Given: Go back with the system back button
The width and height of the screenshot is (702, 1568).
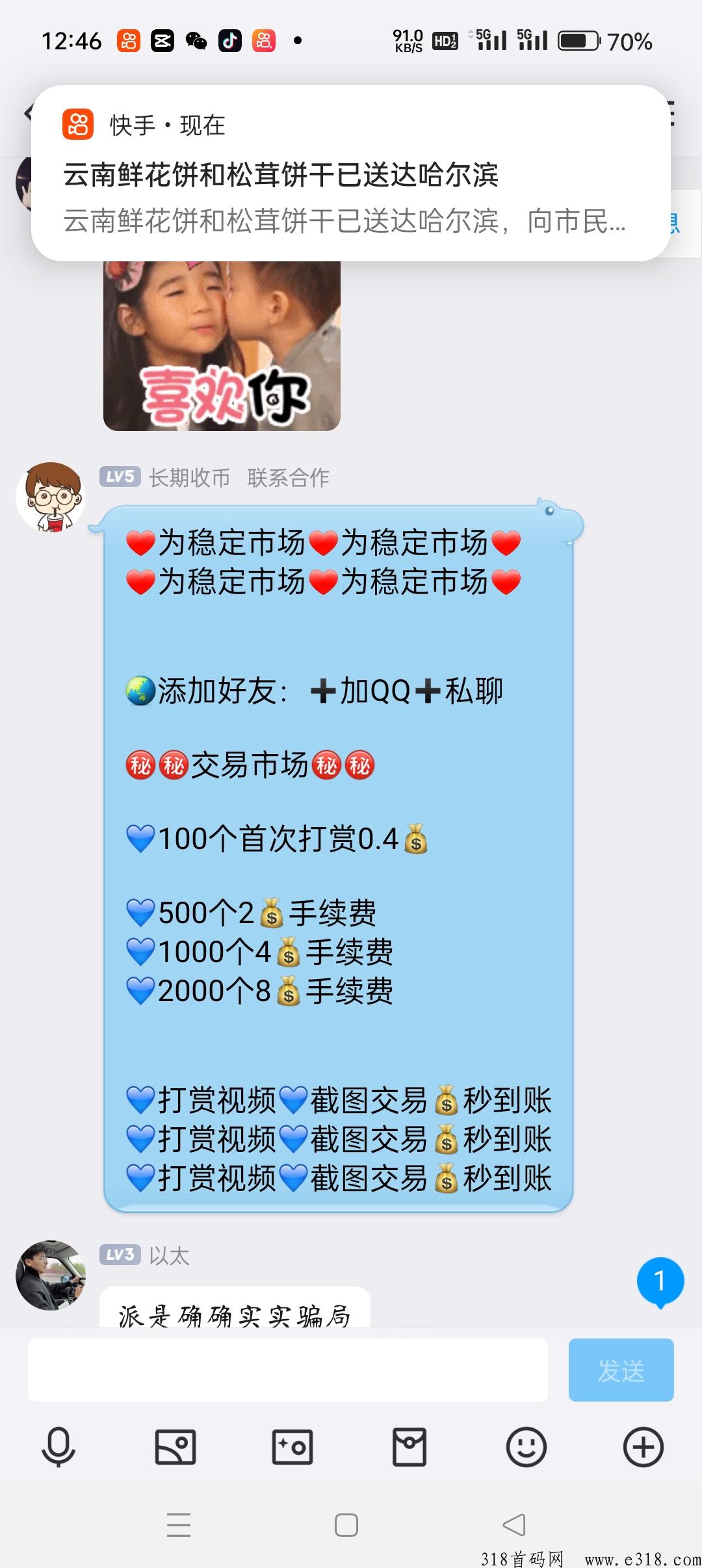Looking at the screenshot, I should pos(514,1524).
